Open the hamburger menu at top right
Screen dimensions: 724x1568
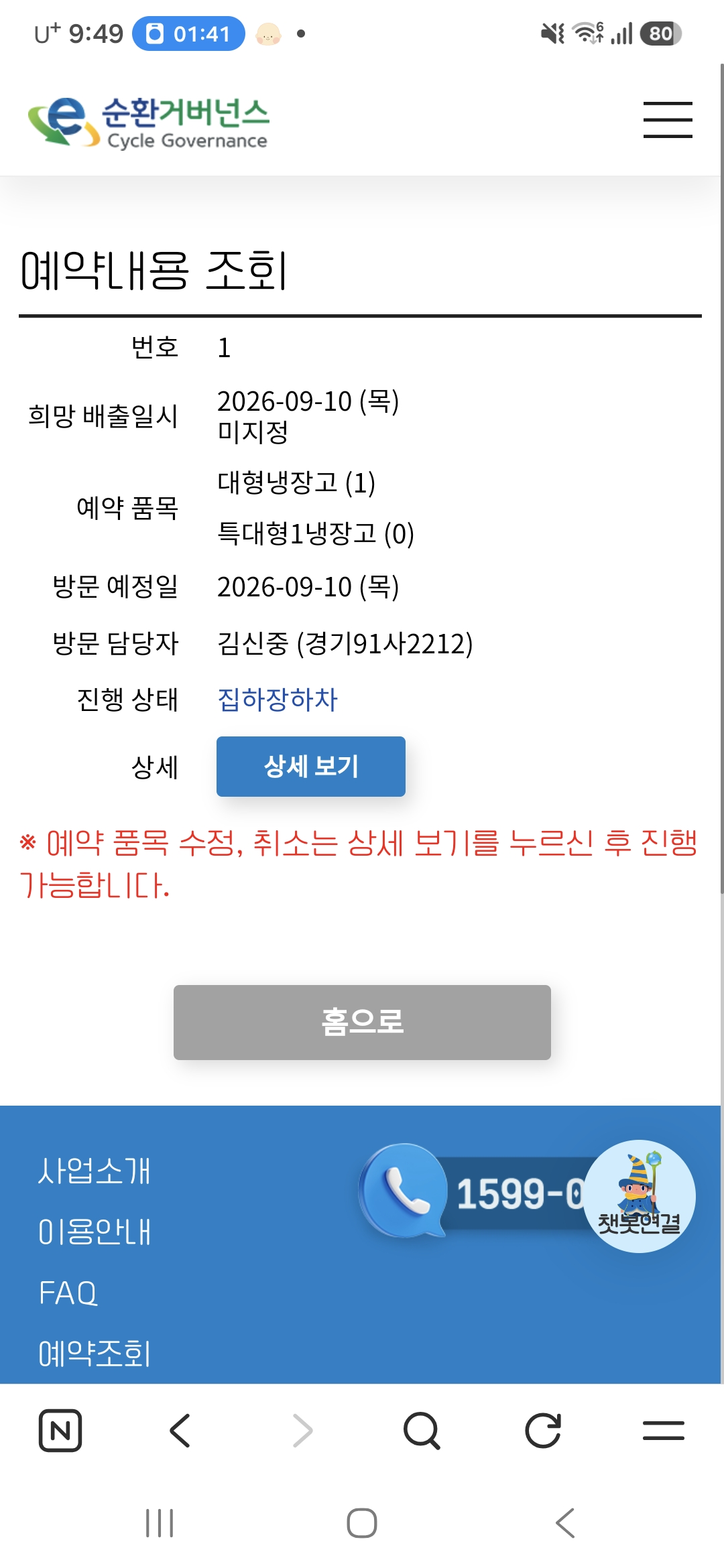668,120
